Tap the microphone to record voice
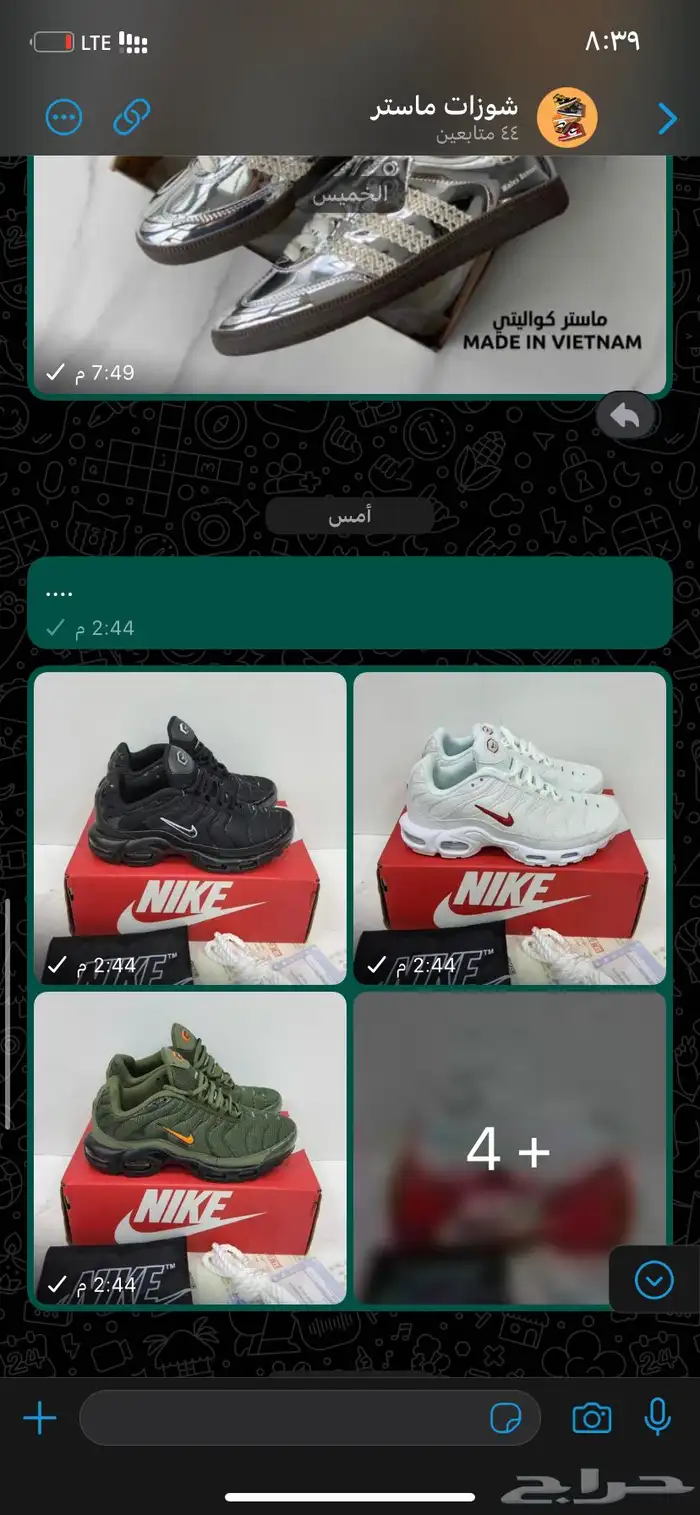The height and width of the screenshot is (1515, 700). [657, 1418]
